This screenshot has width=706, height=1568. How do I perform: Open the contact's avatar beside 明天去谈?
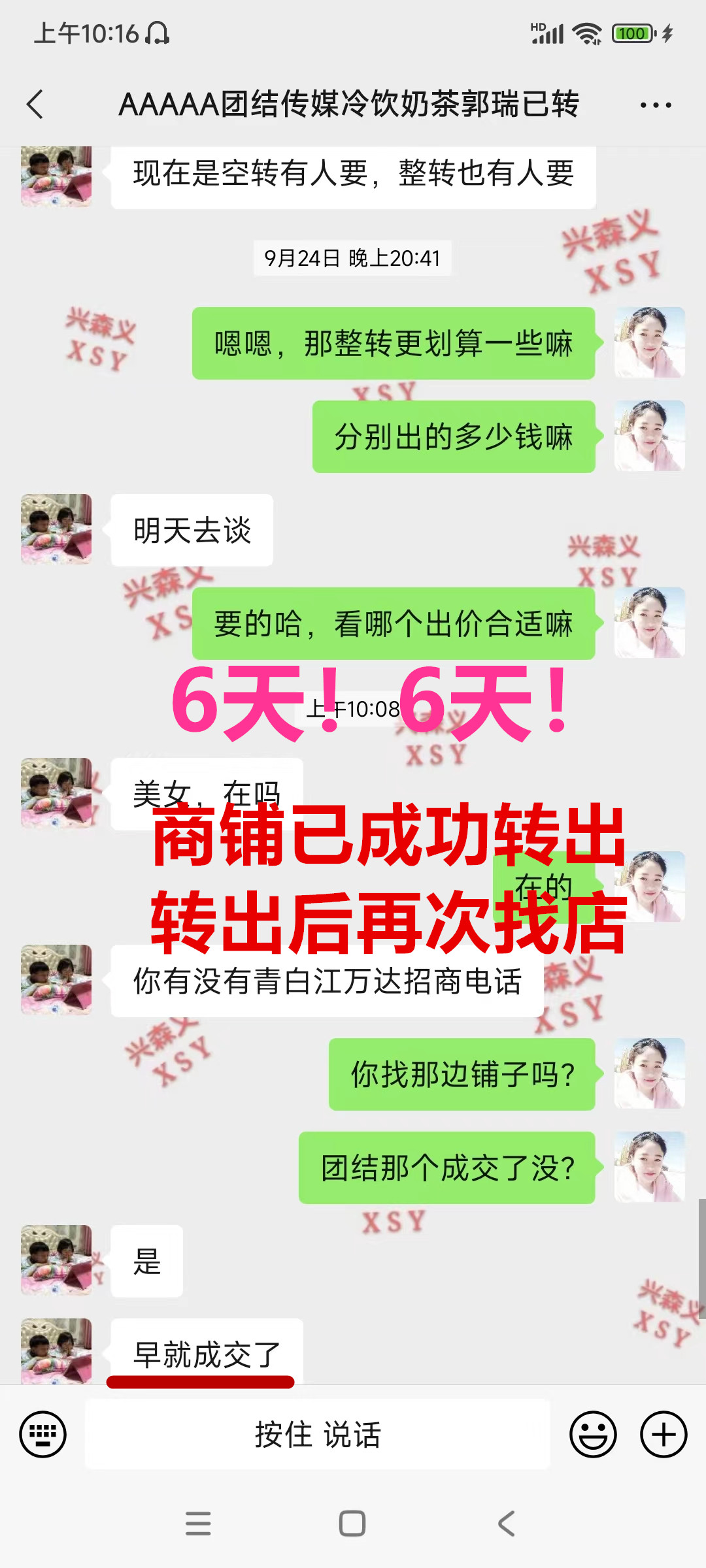(56, 529)
